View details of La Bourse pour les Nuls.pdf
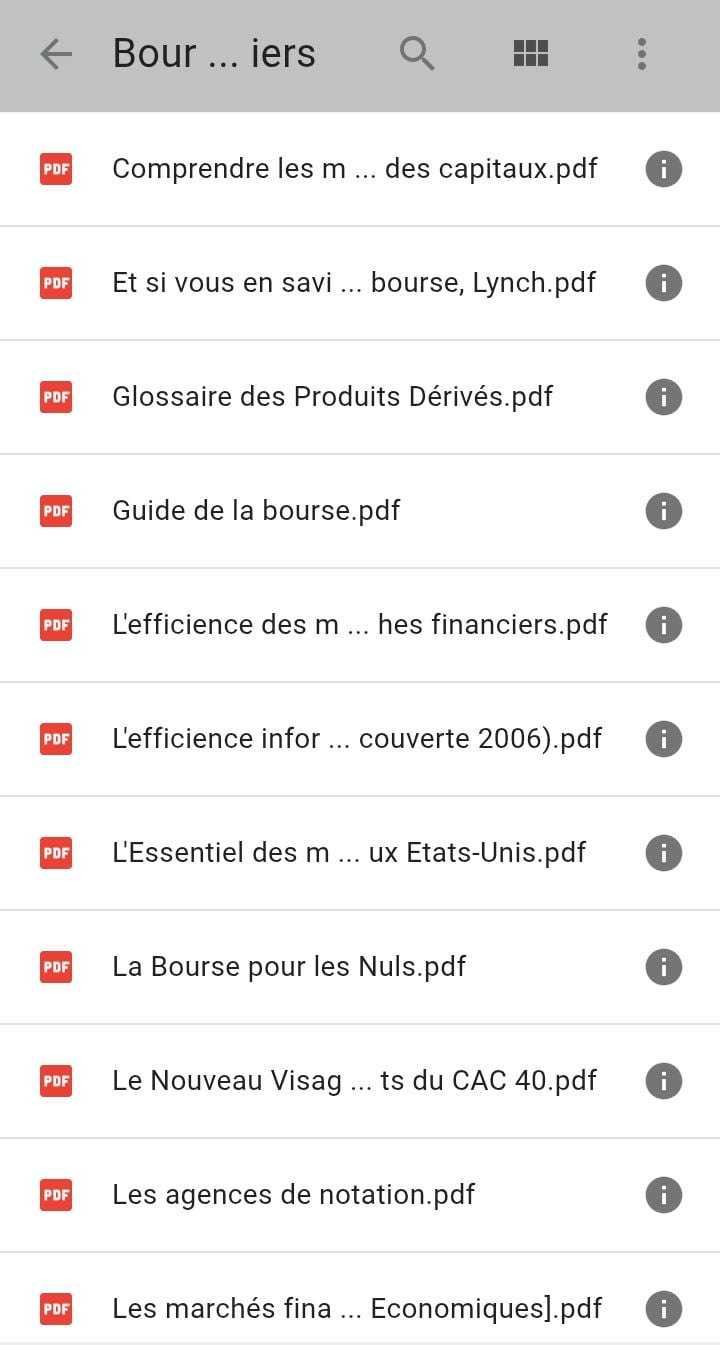The width and height of the screenshot is (720, 1345). click(663, 967)
